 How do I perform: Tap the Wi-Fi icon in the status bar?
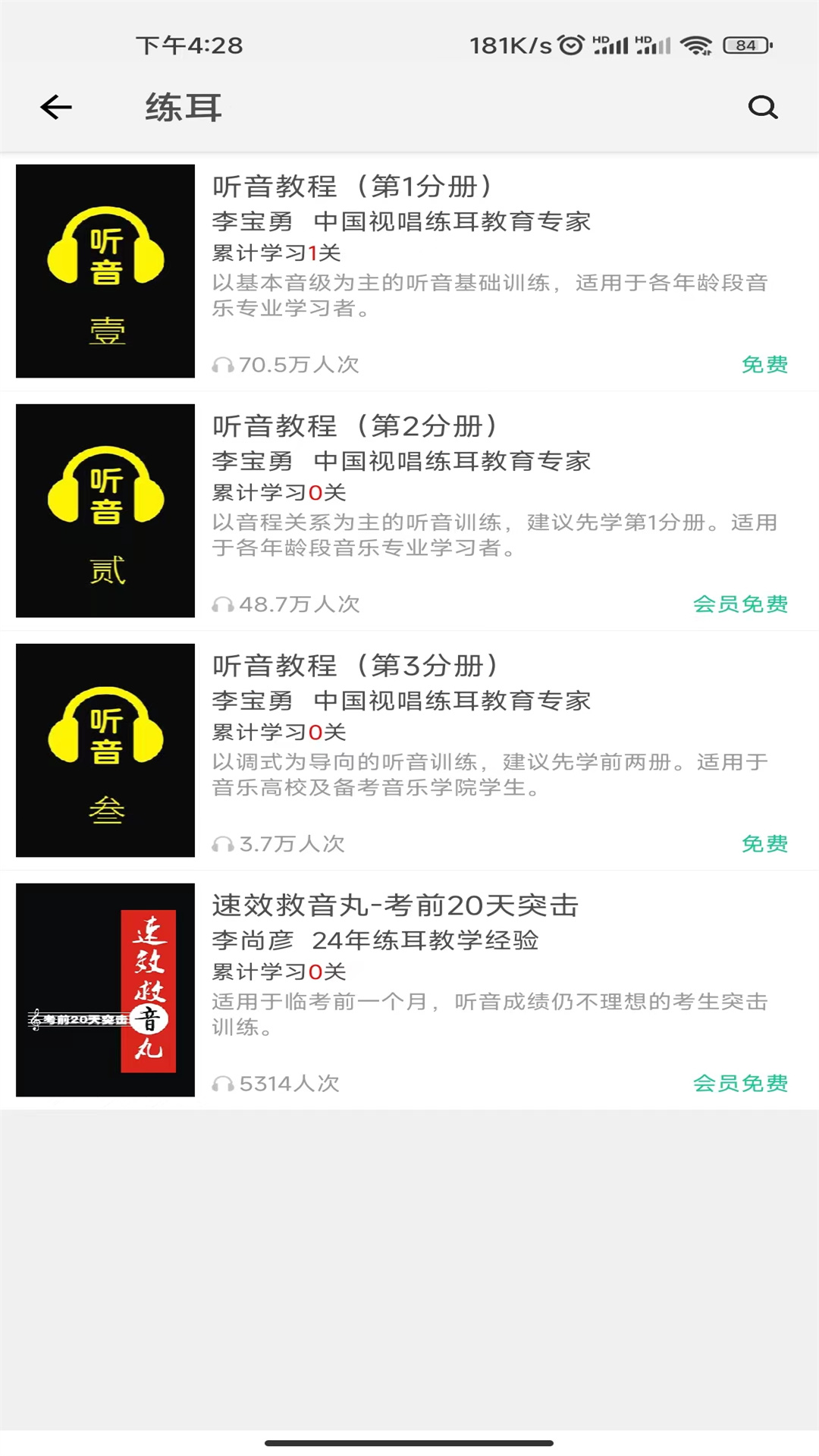697,45
